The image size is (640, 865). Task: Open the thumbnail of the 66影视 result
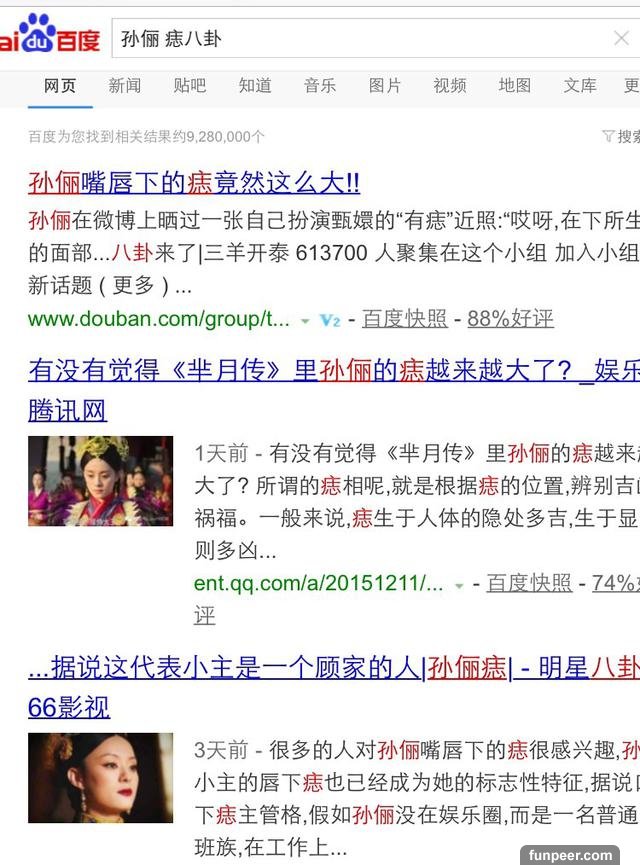(x=100, y=778)
